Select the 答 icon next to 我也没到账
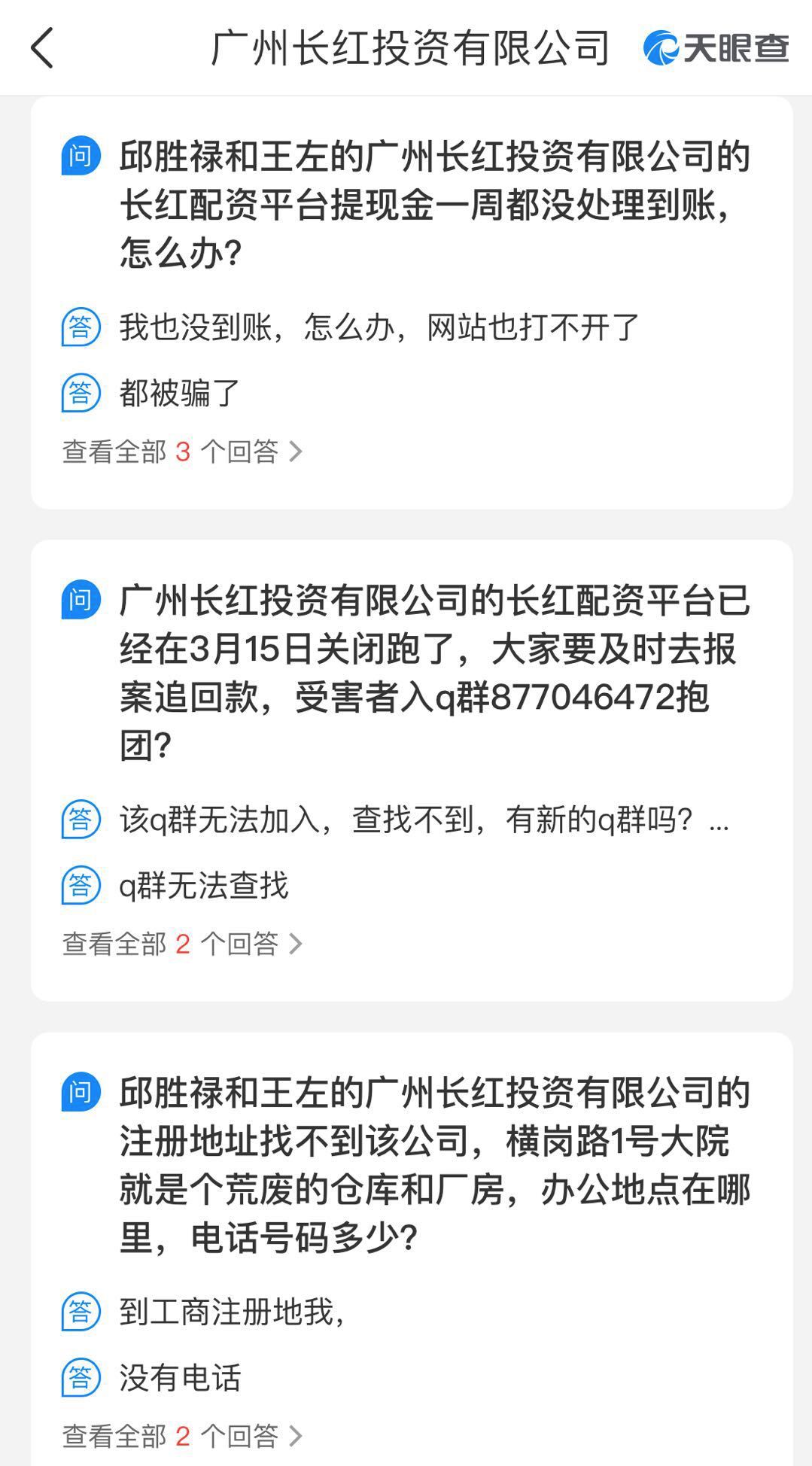The image size is (812, 1466). pos(79,327)
